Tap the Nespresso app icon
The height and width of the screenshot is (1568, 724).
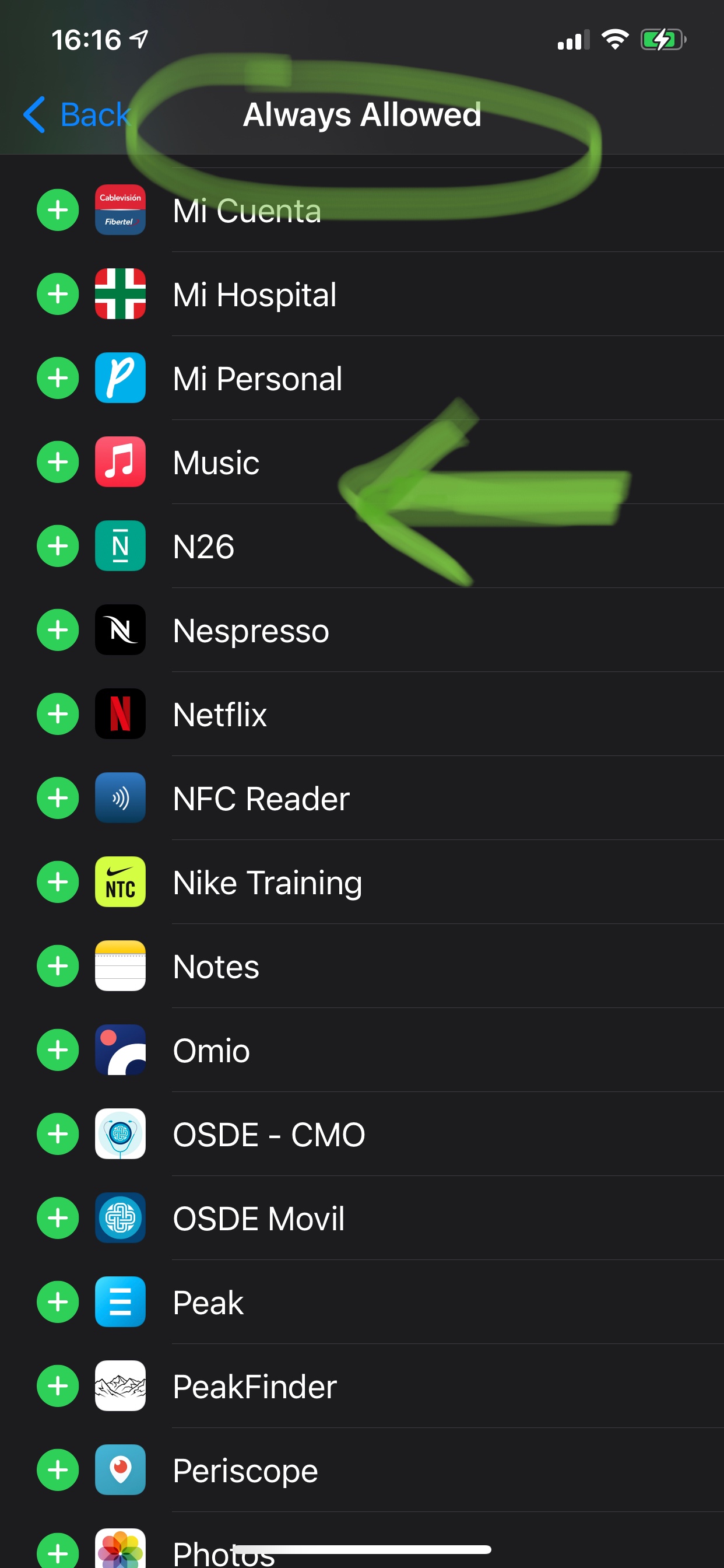point(120,630)
